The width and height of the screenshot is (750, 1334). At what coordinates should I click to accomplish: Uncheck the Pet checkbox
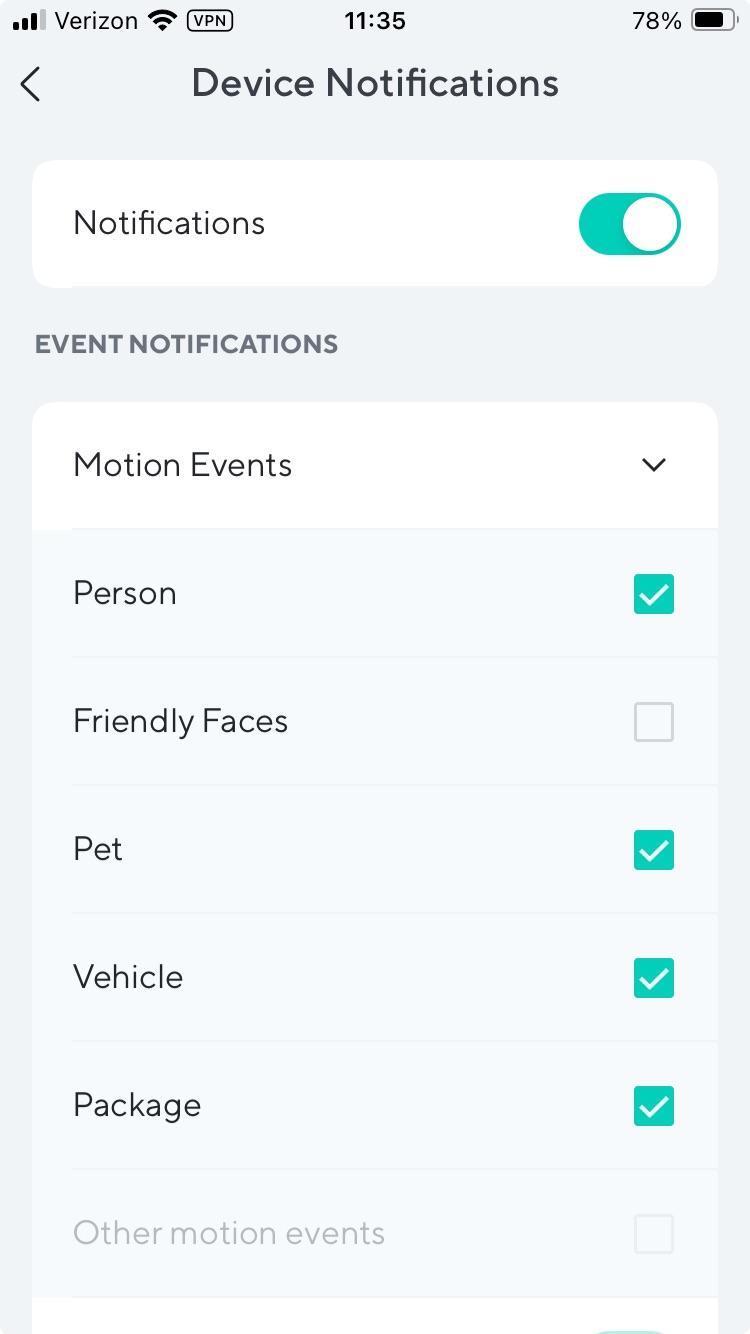pyautogui.click(x=654, y=850)
